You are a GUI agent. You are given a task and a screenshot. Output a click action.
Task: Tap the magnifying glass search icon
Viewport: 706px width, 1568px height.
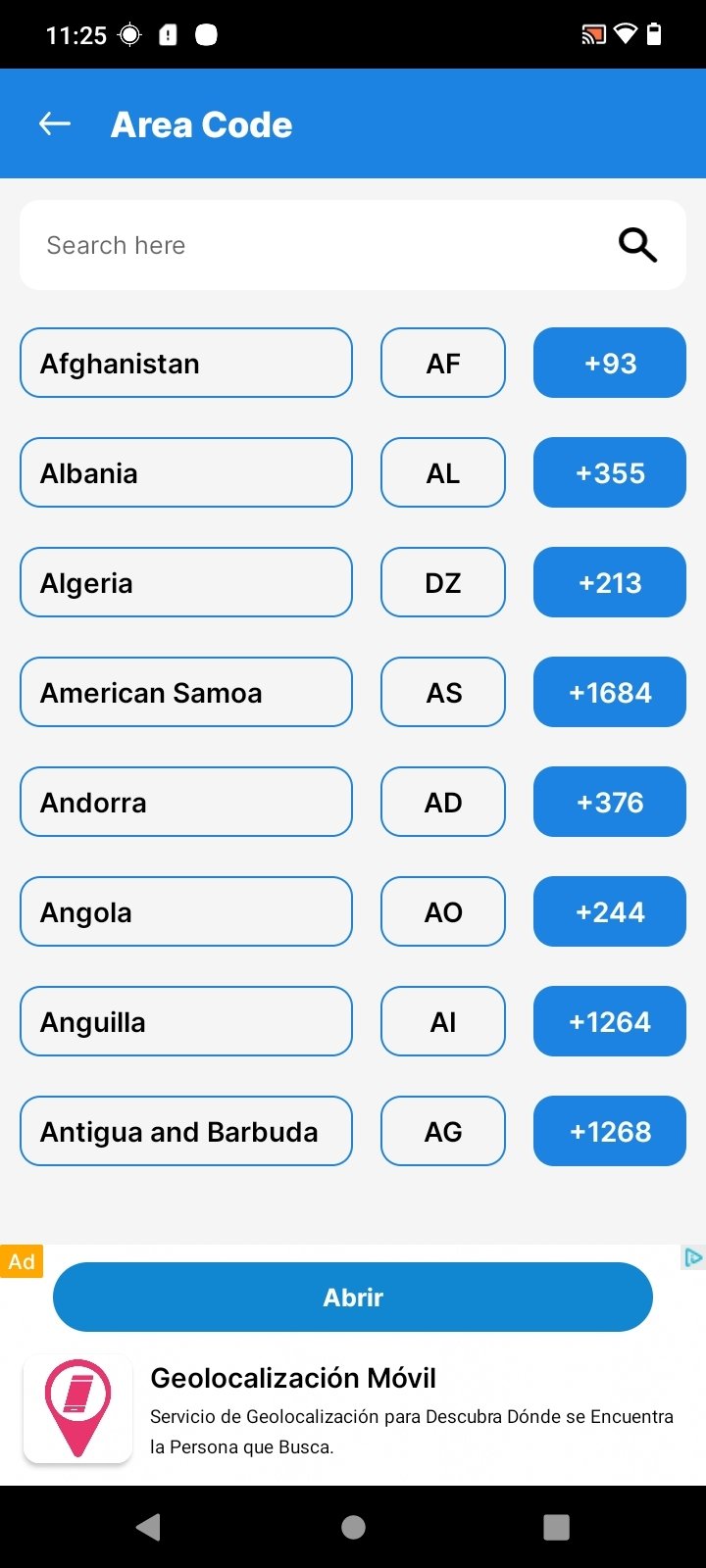click(x=637, y=245)
